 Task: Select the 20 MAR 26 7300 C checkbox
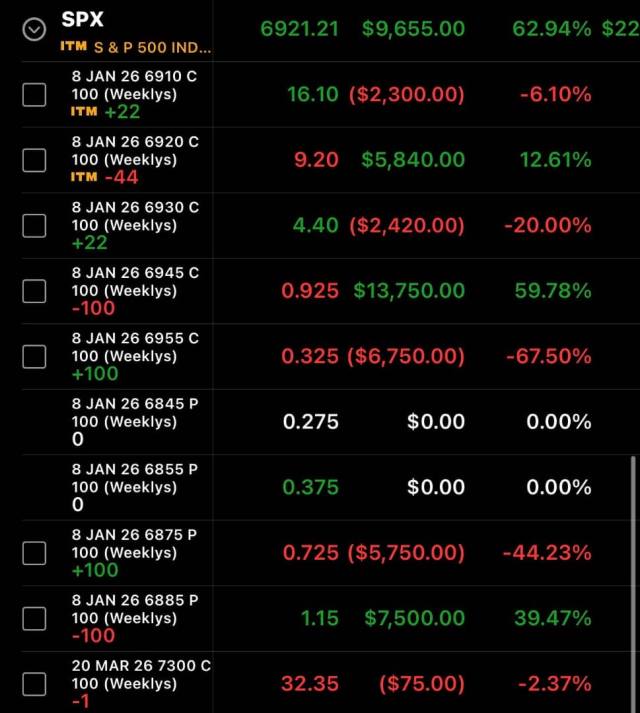pyautogui.click(x=34, y=684)
